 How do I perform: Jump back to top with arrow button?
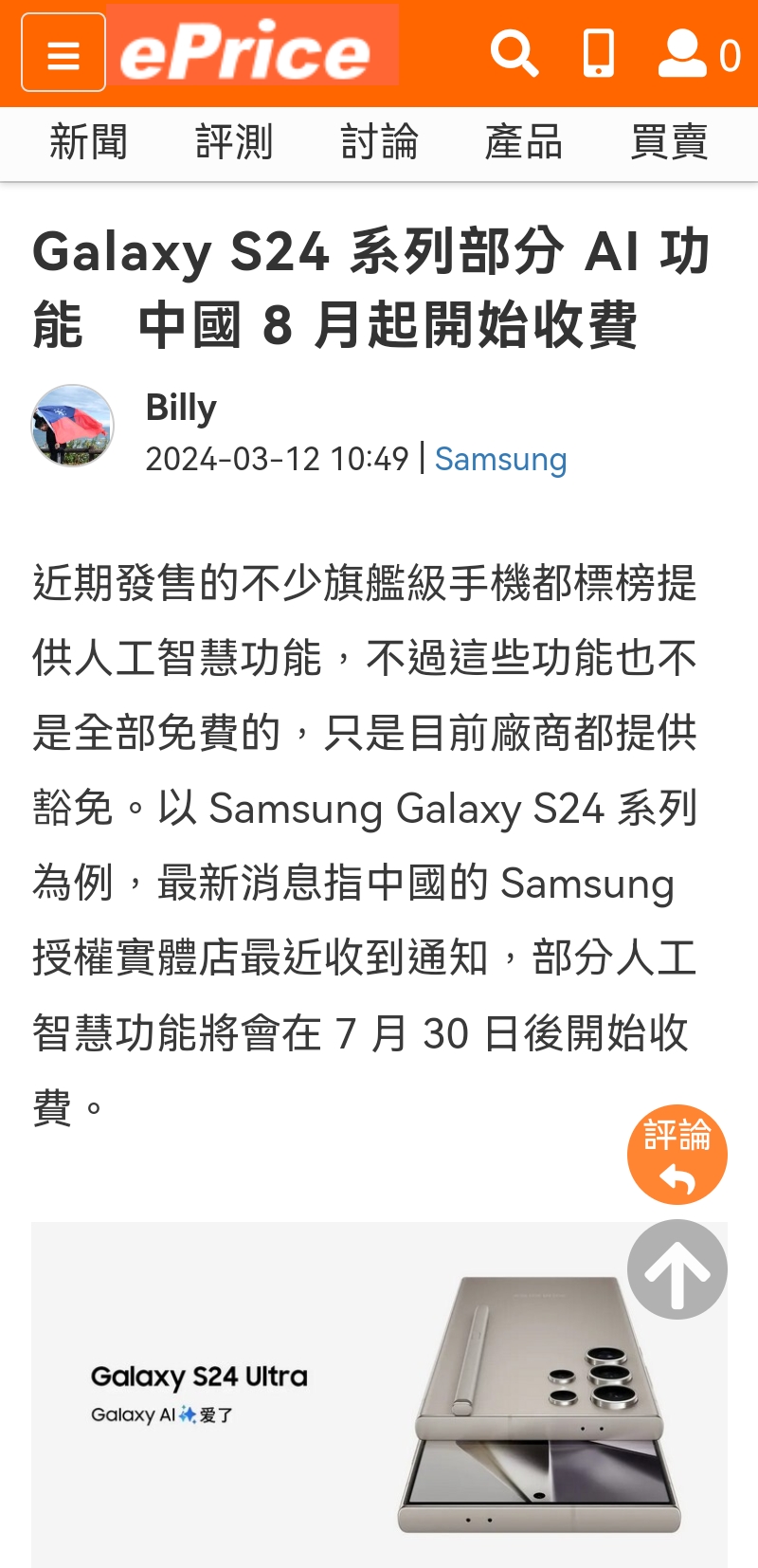click(x=677, y=1268)
